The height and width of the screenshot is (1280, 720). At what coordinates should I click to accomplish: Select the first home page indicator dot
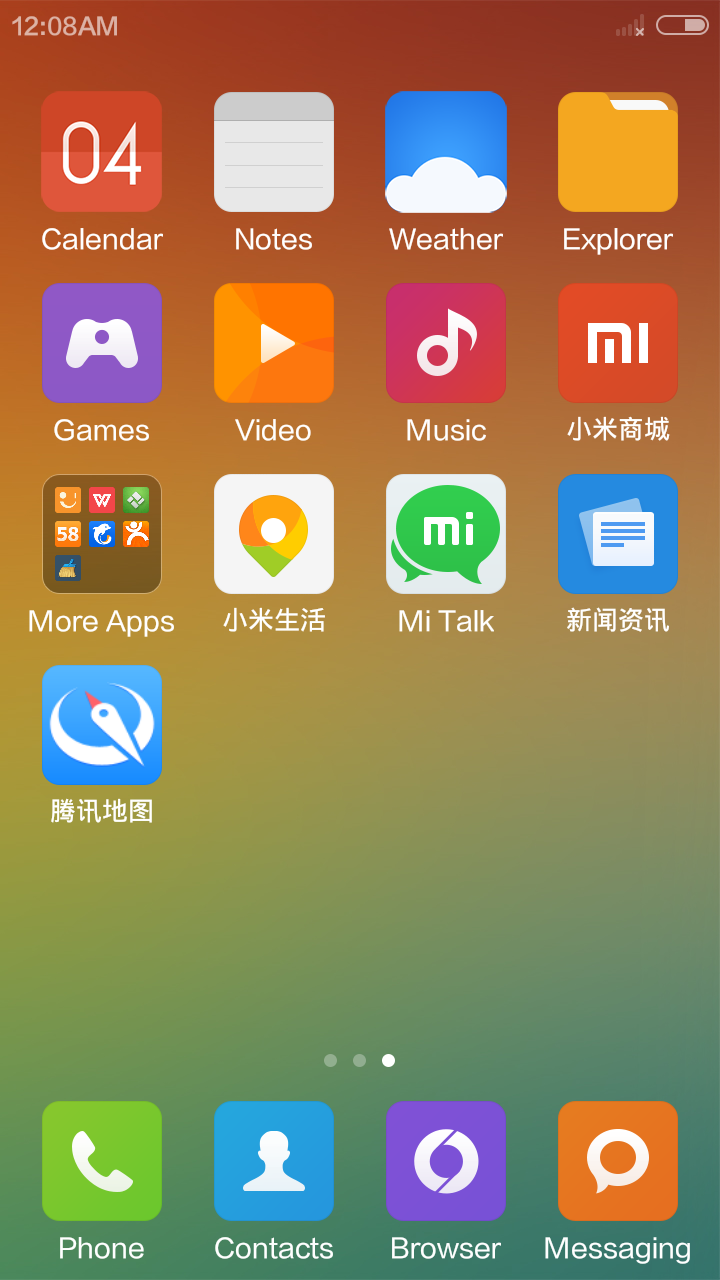331,1060
